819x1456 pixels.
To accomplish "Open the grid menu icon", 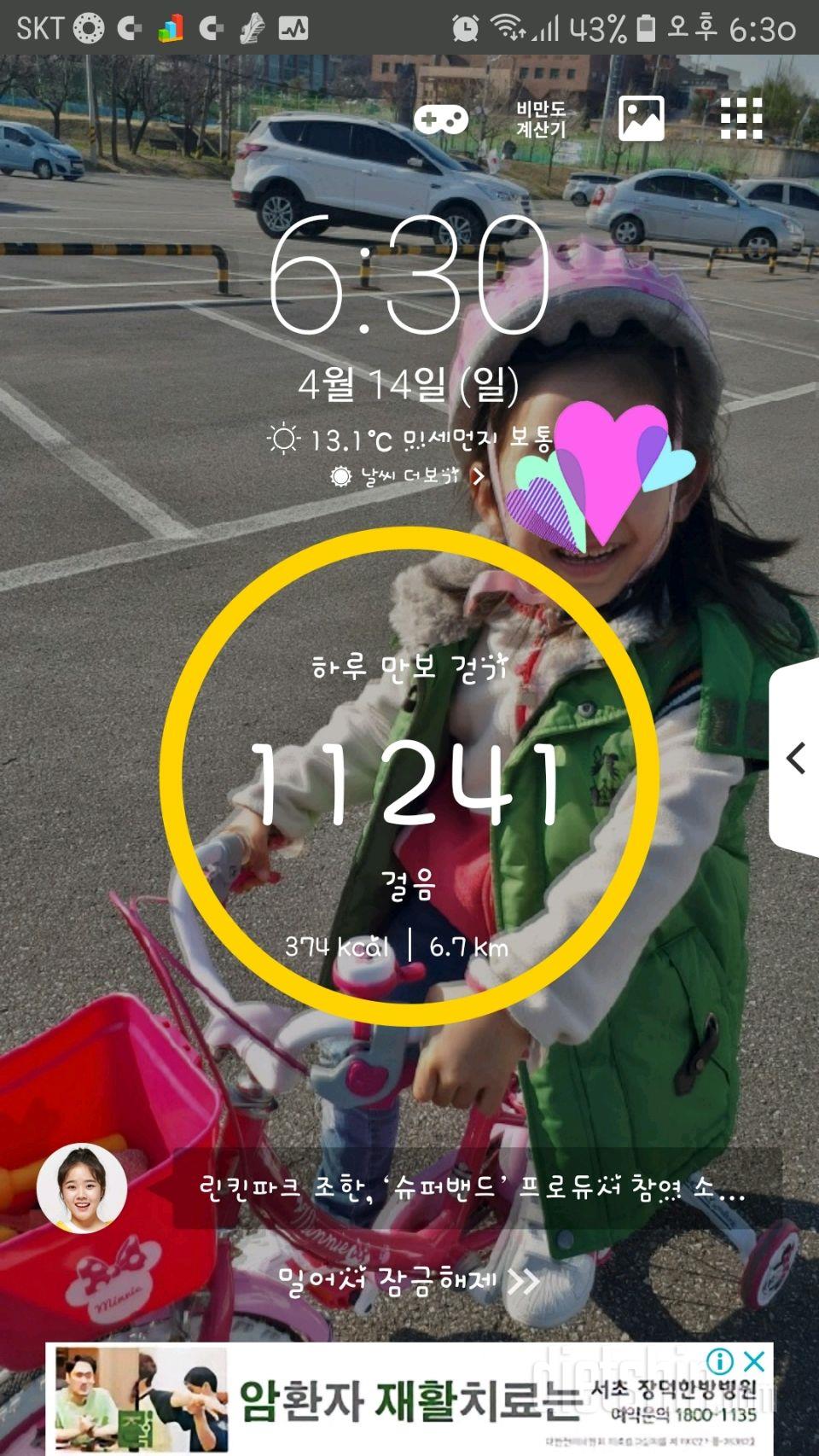I will pos(741,118).
